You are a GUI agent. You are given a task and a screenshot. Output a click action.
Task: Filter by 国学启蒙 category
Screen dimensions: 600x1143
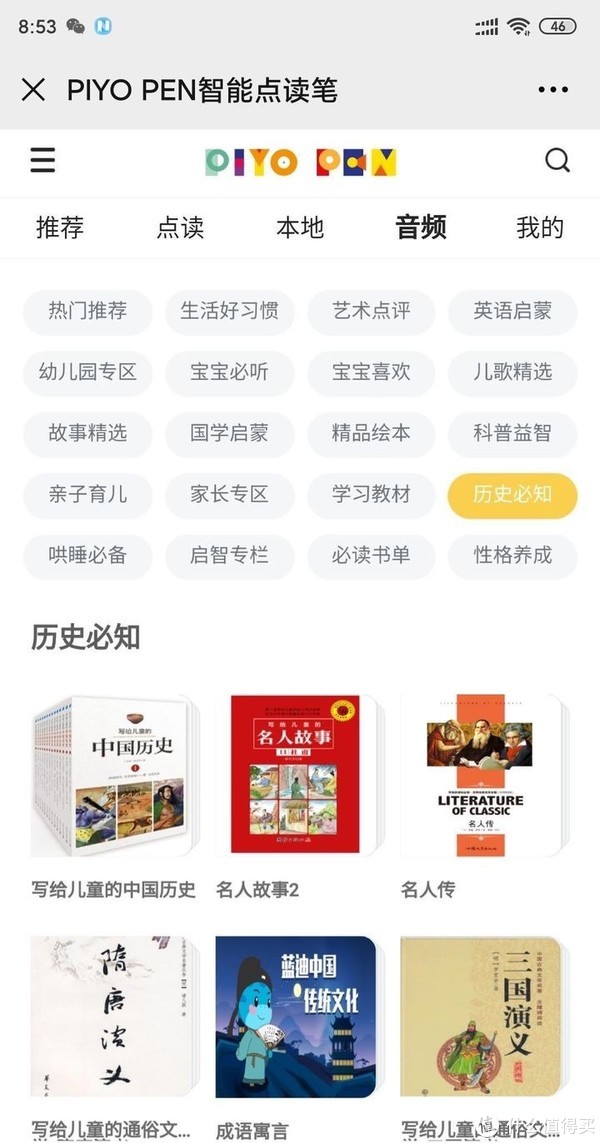pyautogui.click(x=230, y=434)
